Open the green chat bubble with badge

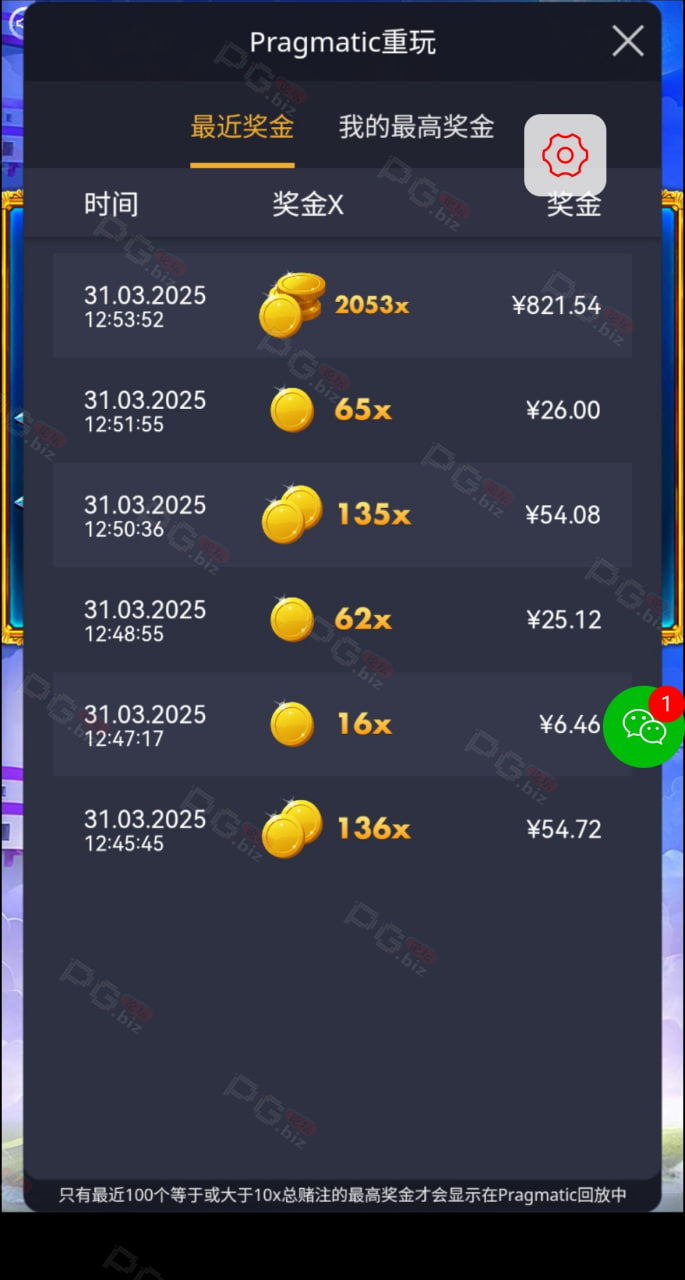point(645,726)
